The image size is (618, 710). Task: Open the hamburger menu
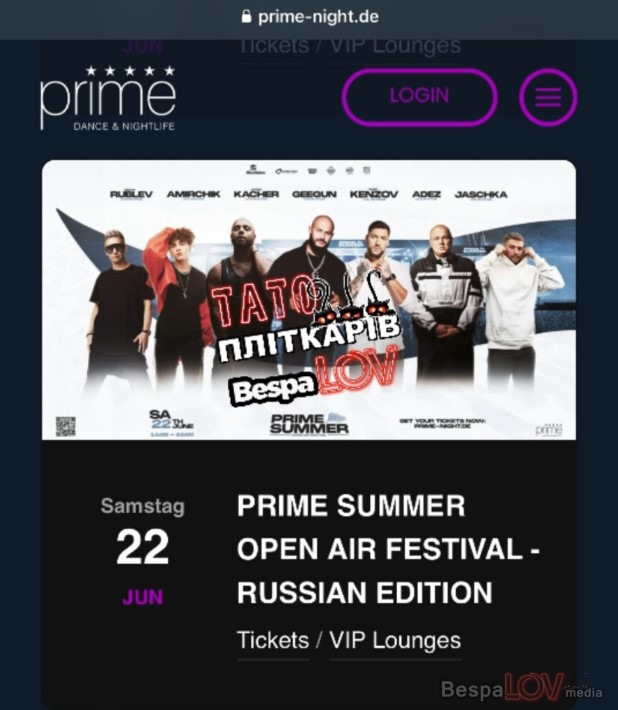click(x=548, y=97)
